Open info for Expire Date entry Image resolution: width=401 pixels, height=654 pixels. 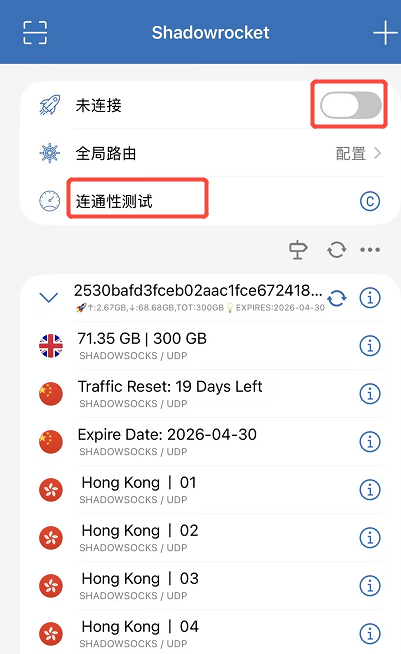click(x=370, y=442)
